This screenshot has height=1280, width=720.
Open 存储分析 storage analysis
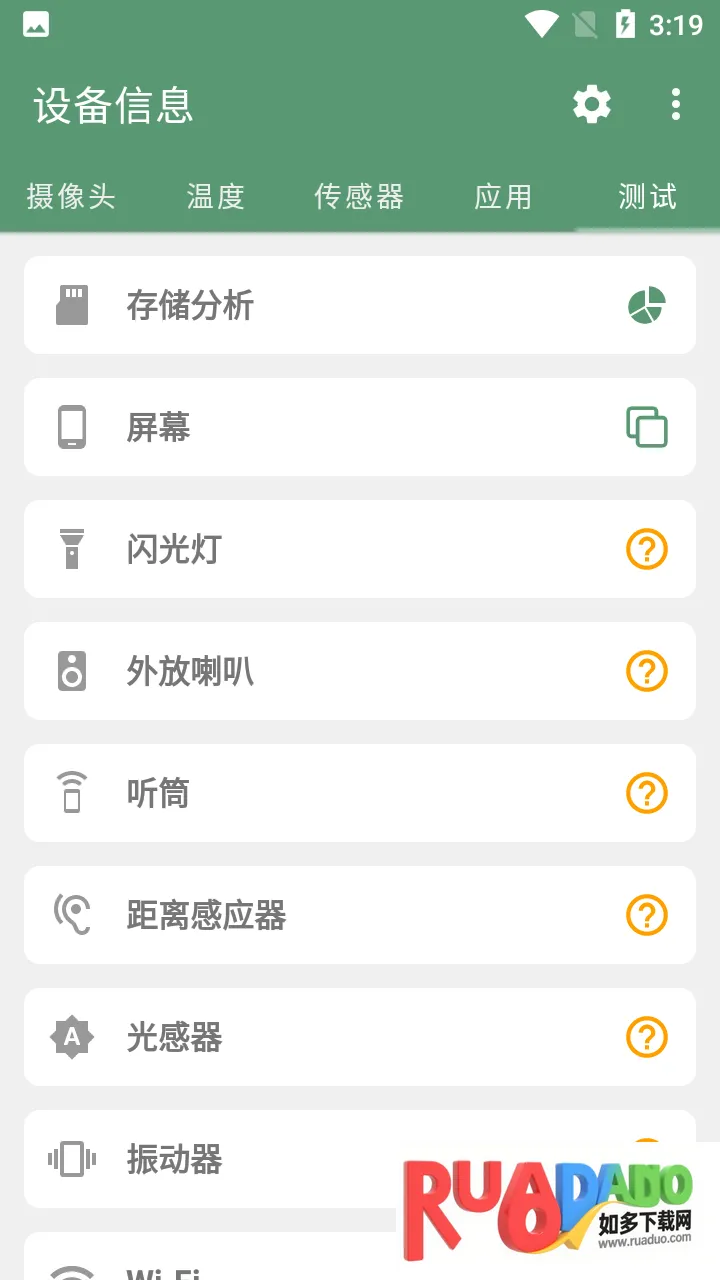(359, 305)
